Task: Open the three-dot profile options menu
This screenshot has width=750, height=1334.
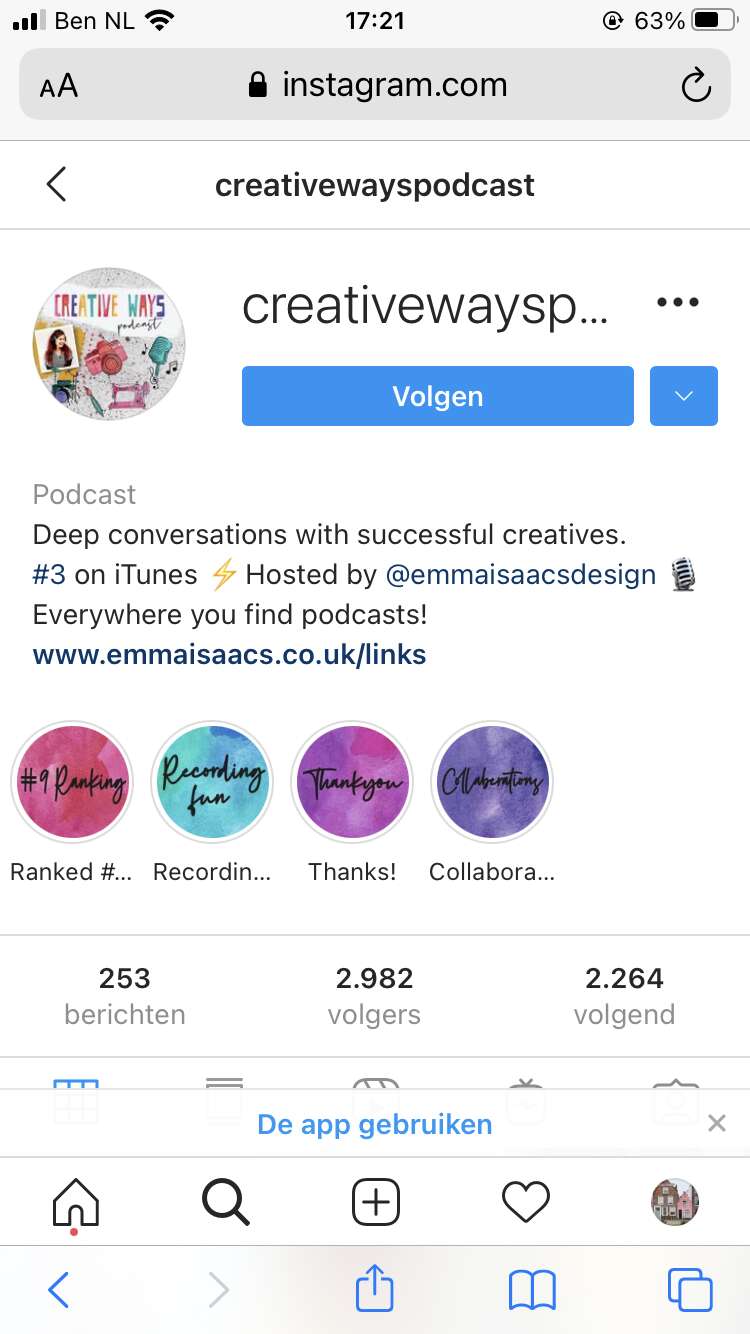Action: coord(678,302)
